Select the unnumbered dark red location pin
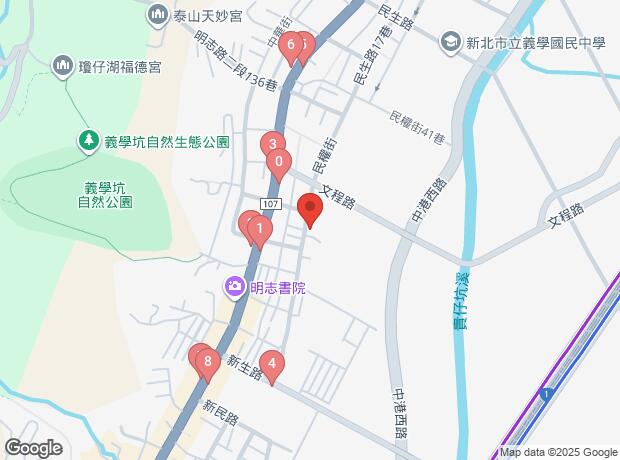The image size is (620, 460). coord(309,210)
